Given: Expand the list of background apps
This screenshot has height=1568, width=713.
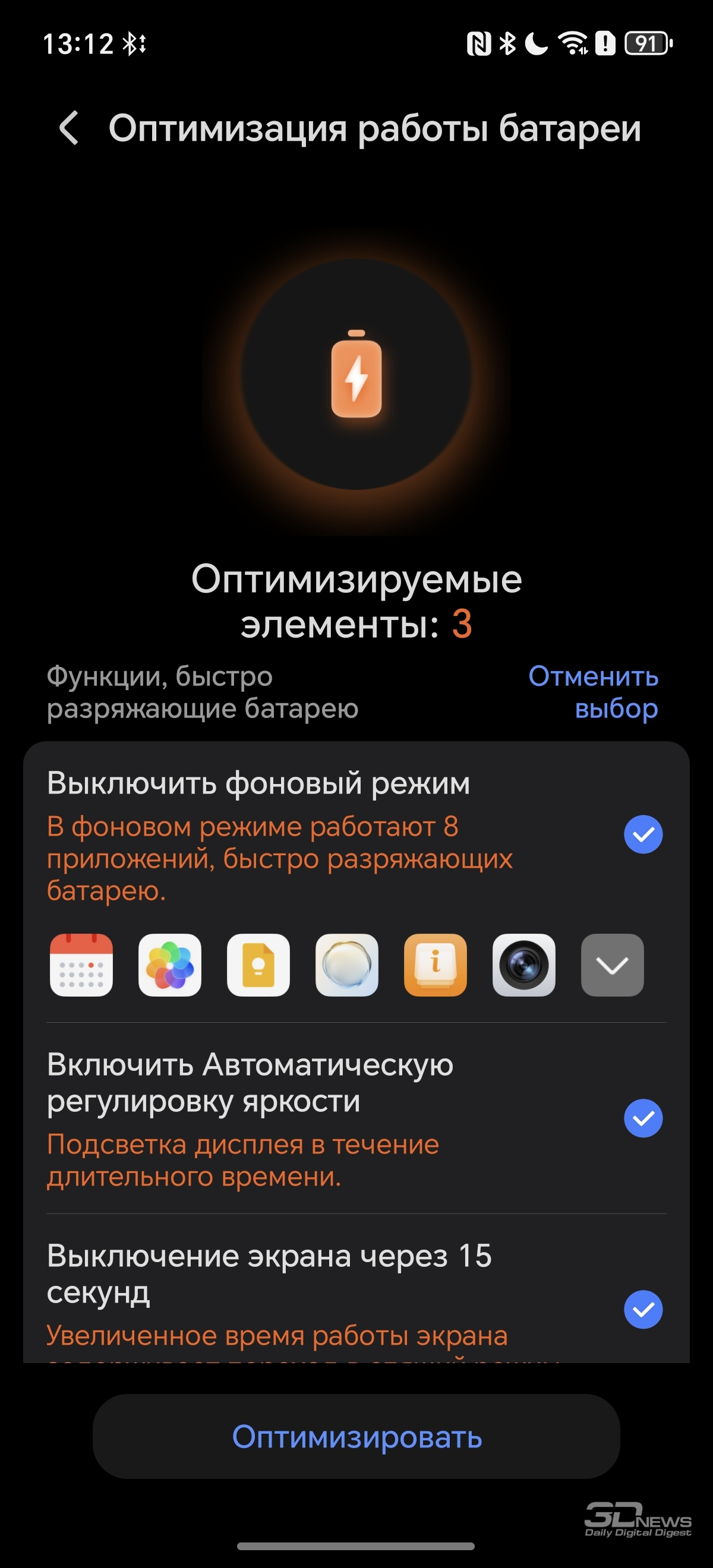Looking at the screenshot, I should click(612, 965).
